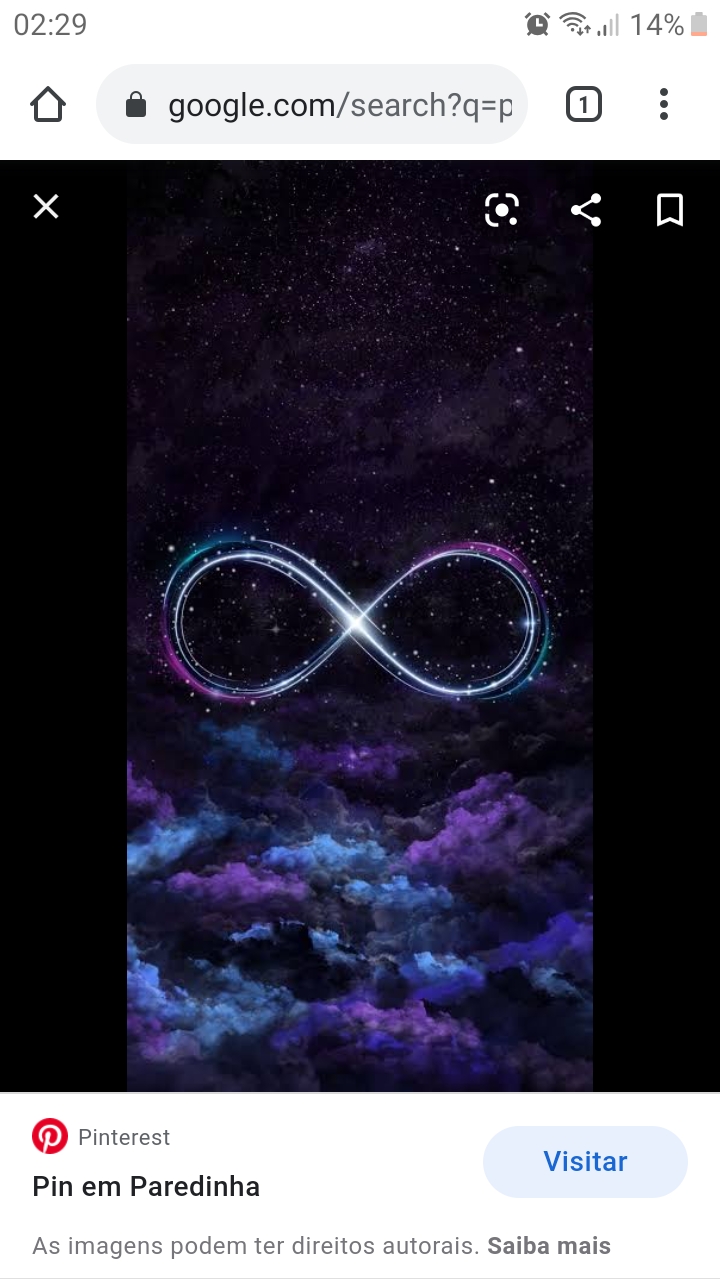
Task: Open the Saiba mais link
Action: (x=548, y=1246)
